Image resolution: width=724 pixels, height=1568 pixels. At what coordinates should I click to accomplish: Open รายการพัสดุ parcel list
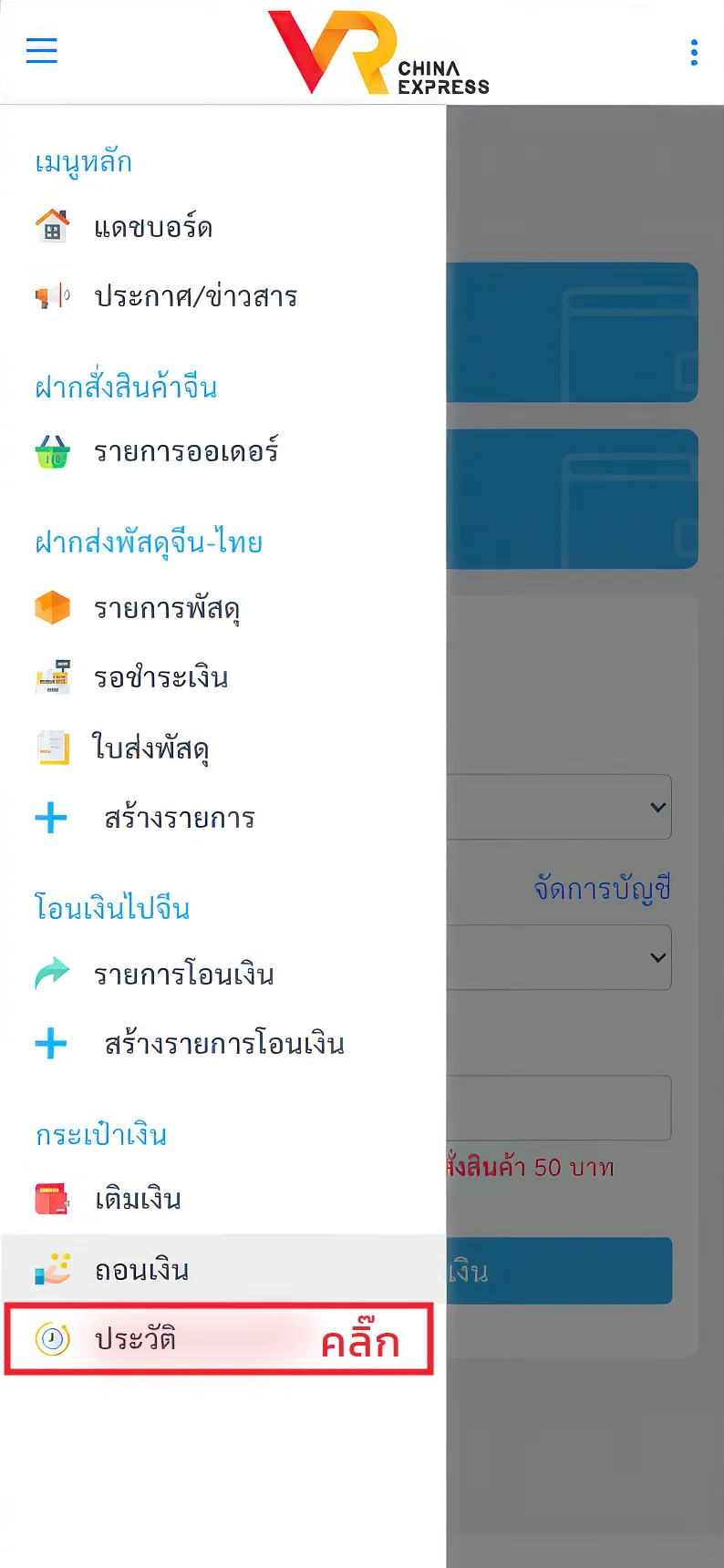click(167, 608)
